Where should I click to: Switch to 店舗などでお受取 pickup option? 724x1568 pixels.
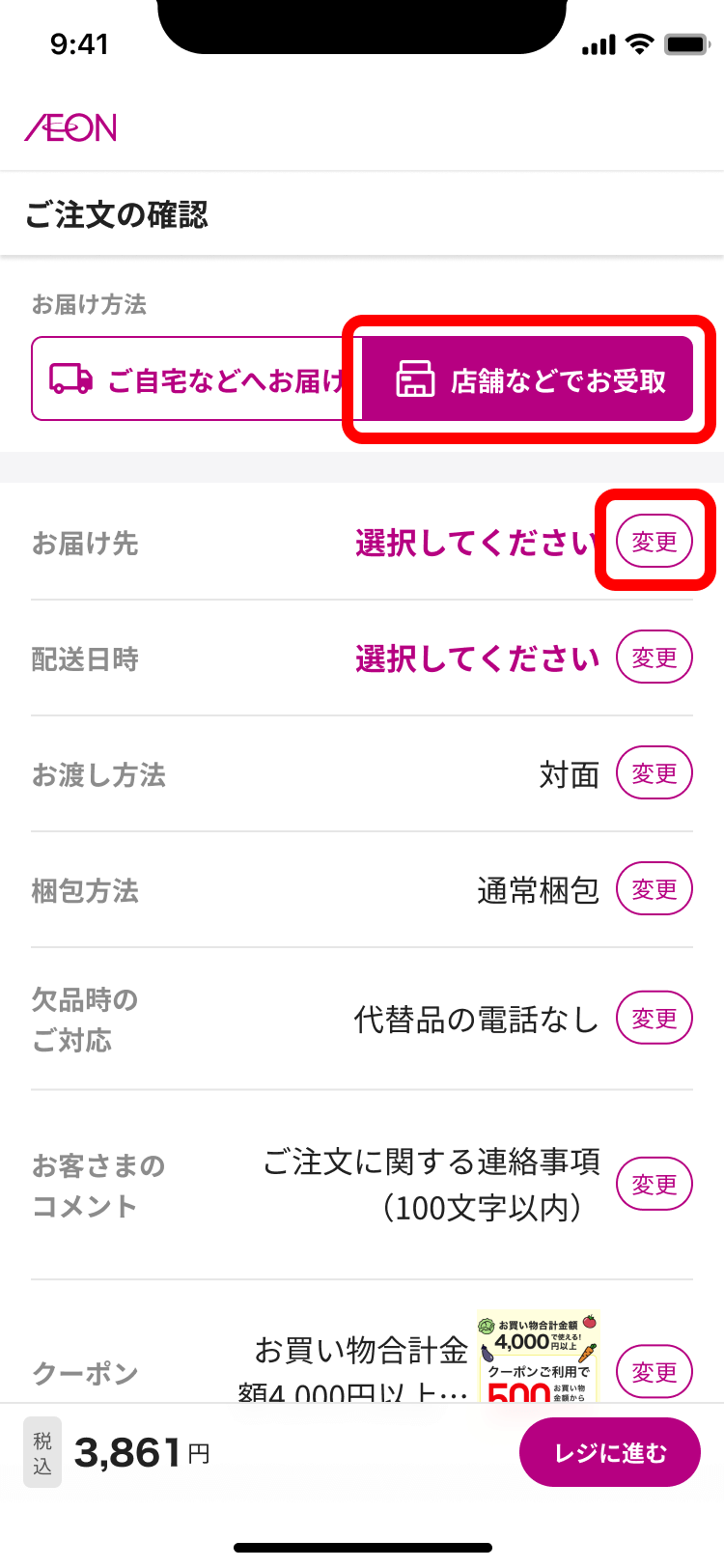point(528,379)
